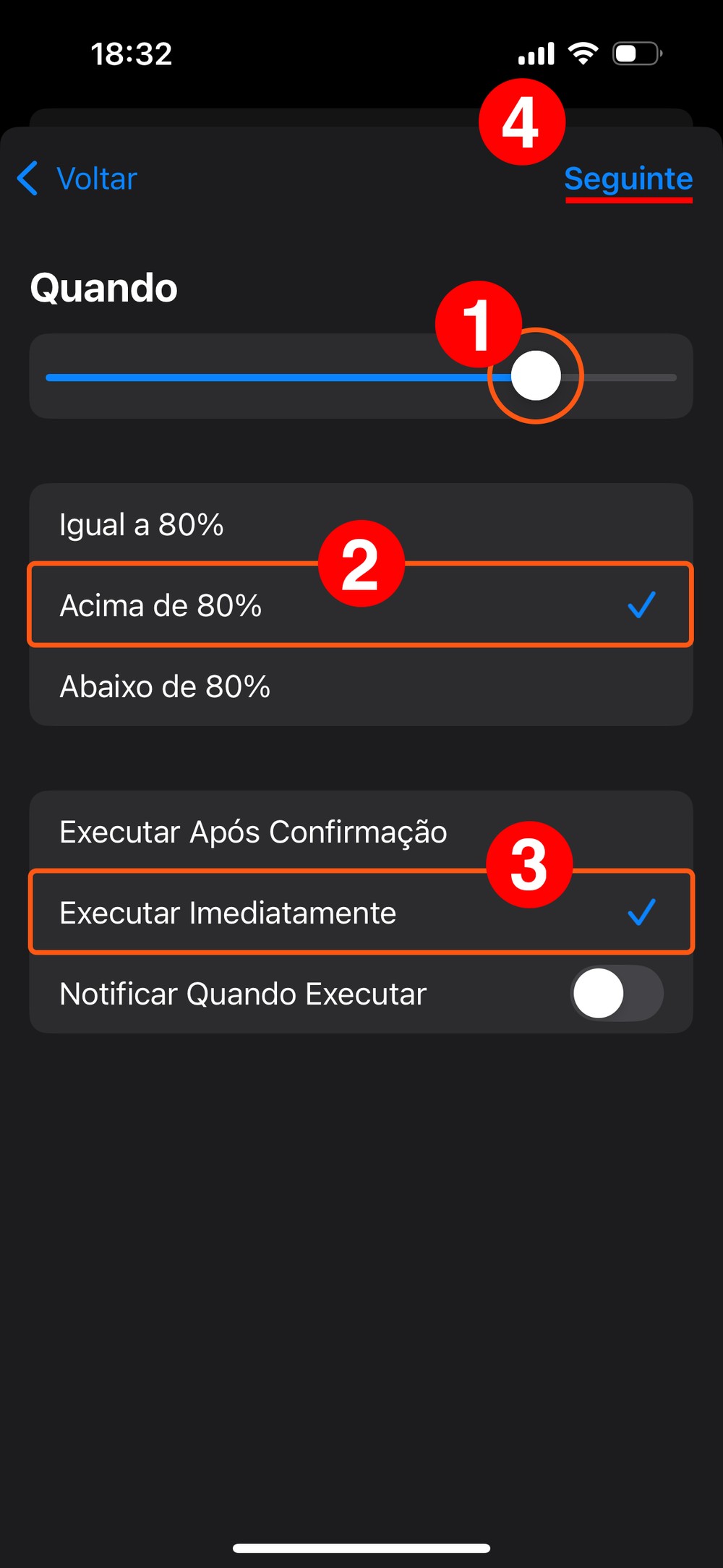Tap Seguinte to continue
The image size is (723, 1568).
click(x=628, y=179)
